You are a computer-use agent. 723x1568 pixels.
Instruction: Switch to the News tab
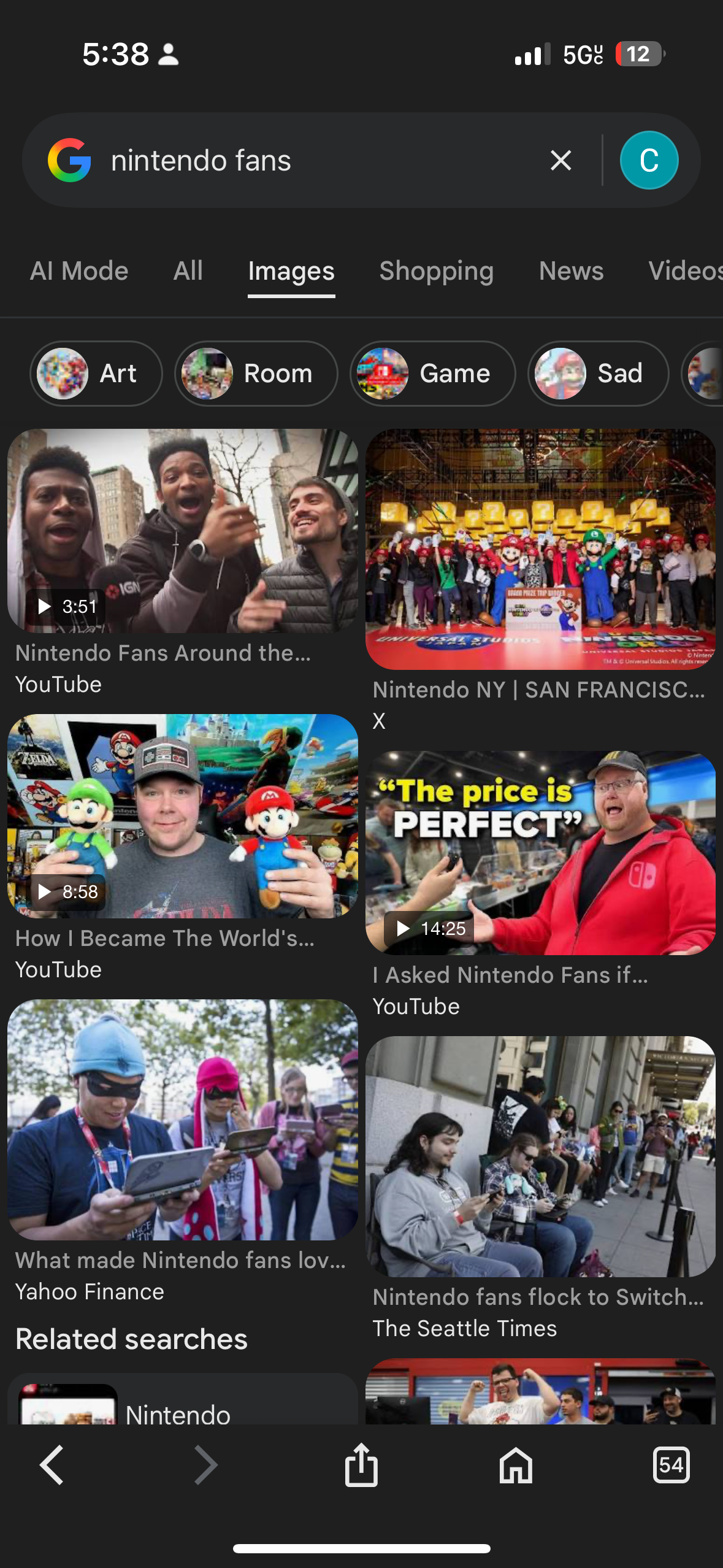pyautogui.click(x=571, y=271)
